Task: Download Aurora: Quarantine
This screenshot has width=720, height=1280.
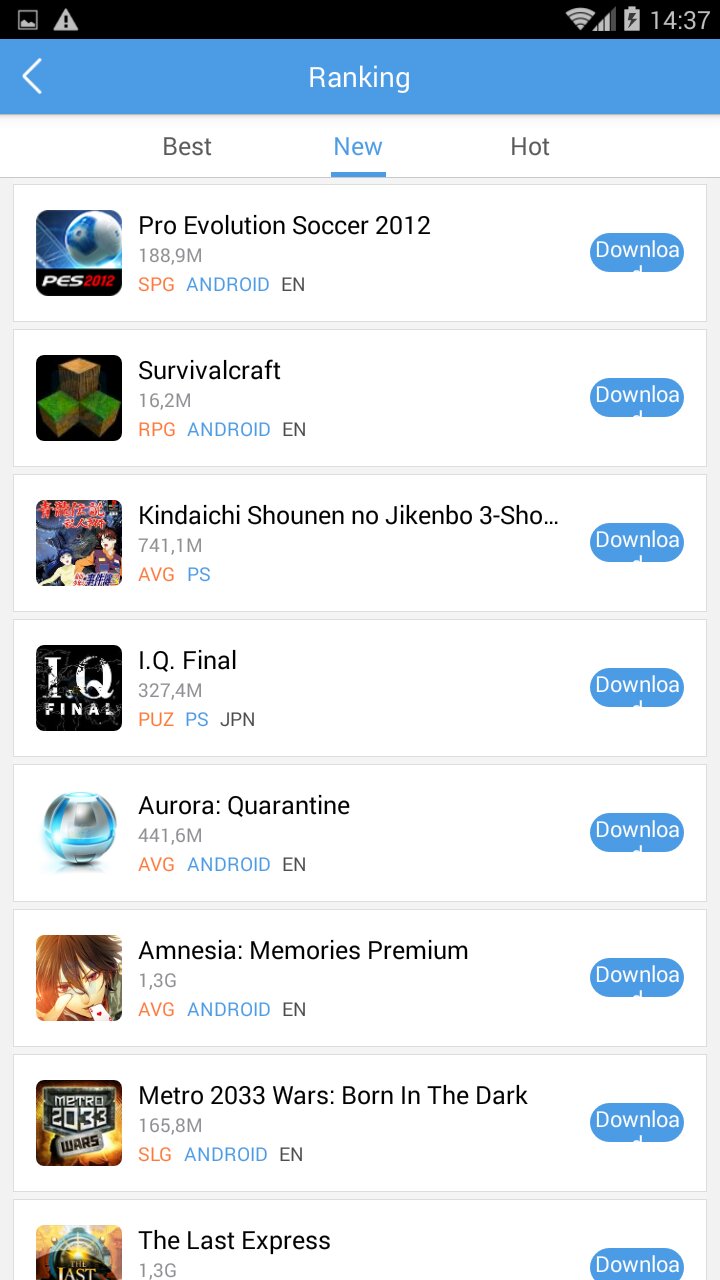Action: click(637, 833)
